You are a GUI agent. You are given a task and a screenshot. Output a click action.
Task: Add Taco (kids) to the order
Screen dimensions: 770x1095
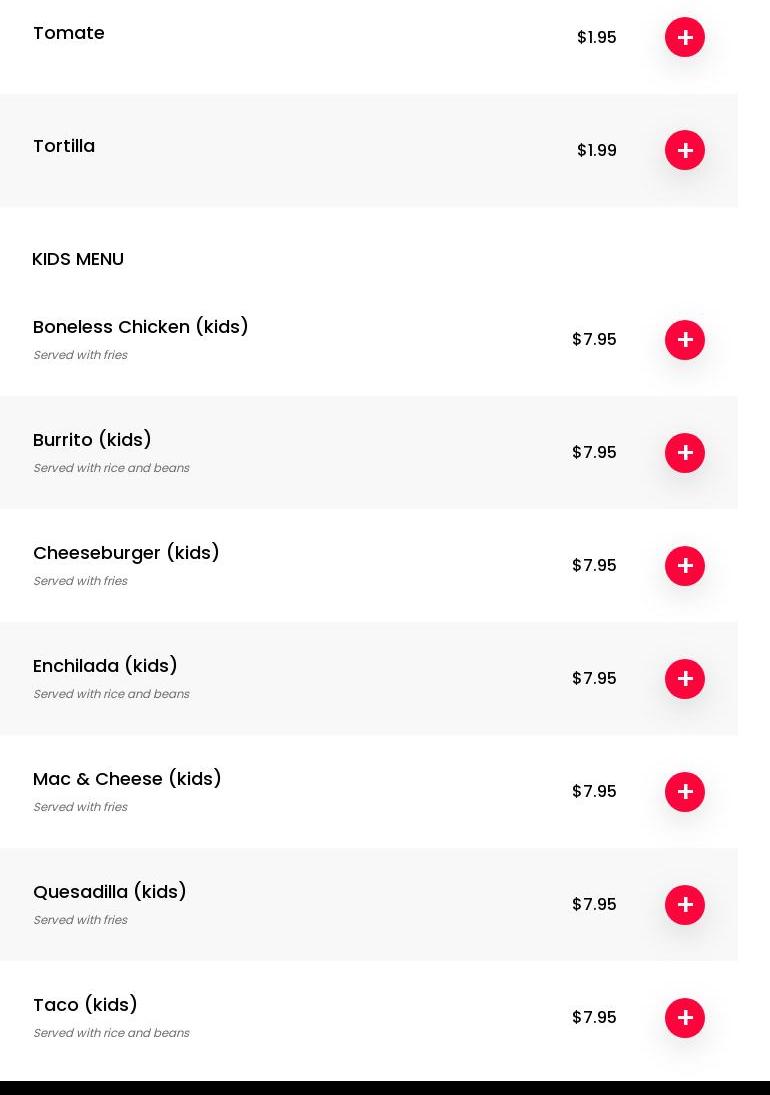(x=685, y=1018)
